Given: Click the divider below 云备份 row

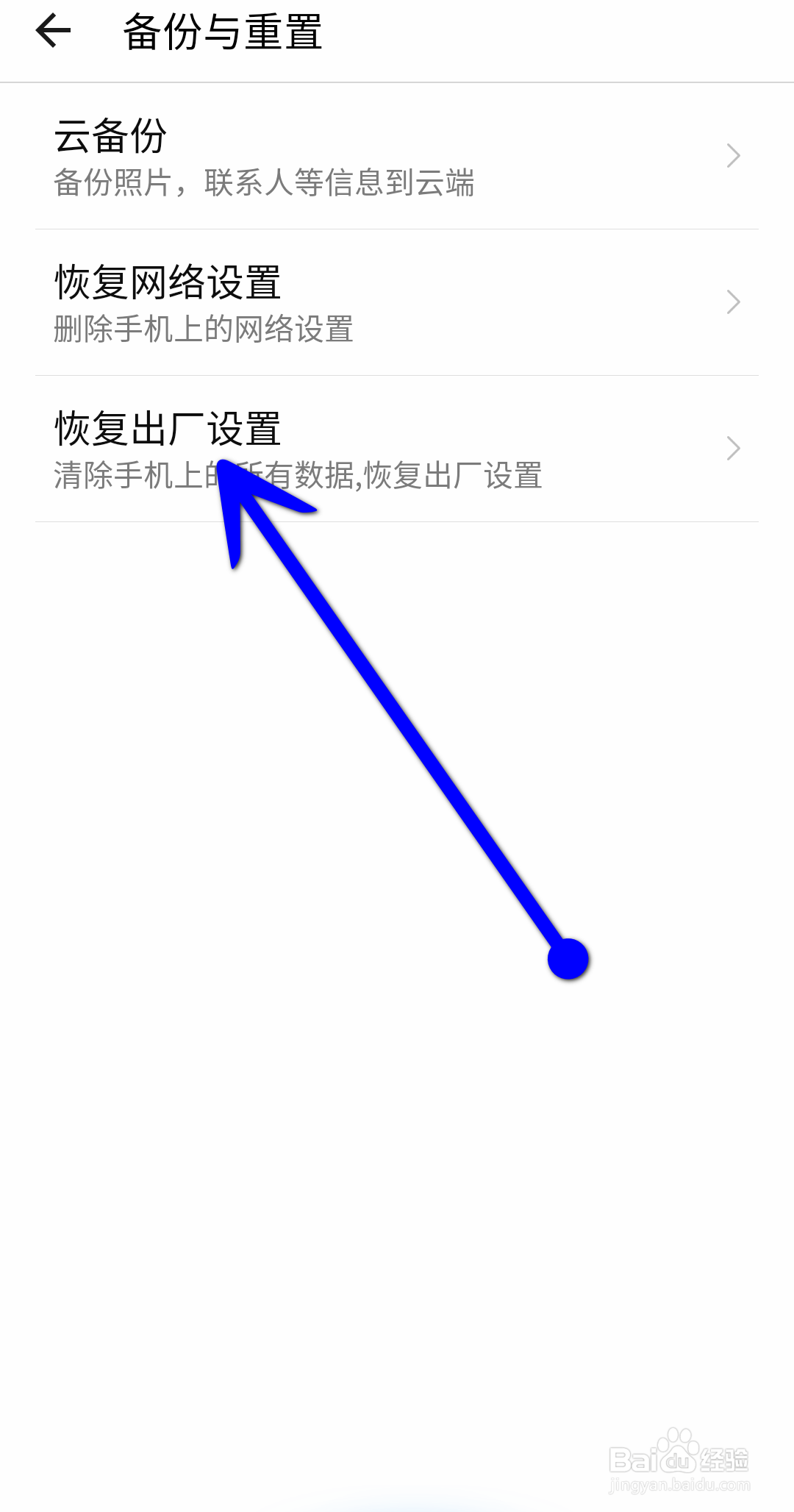Looking at the screenshot, I should 397,228.
